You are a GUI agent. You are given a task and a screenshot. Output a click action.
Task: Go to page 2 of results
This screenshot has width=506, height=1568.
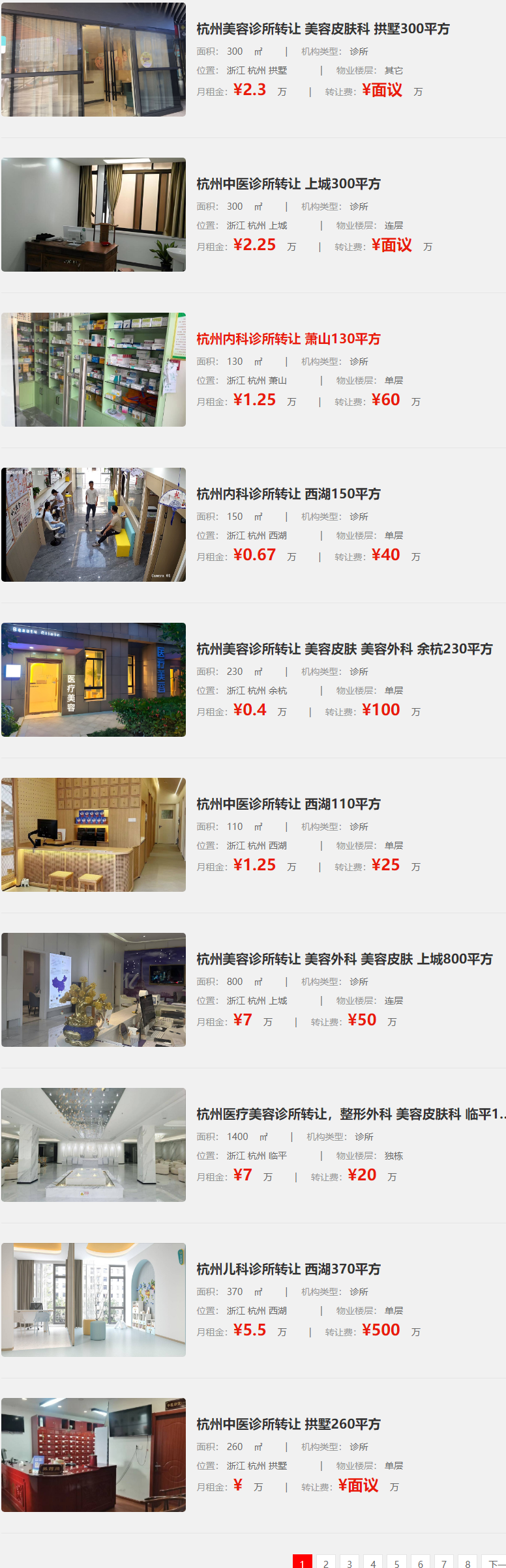(326, 1561)
